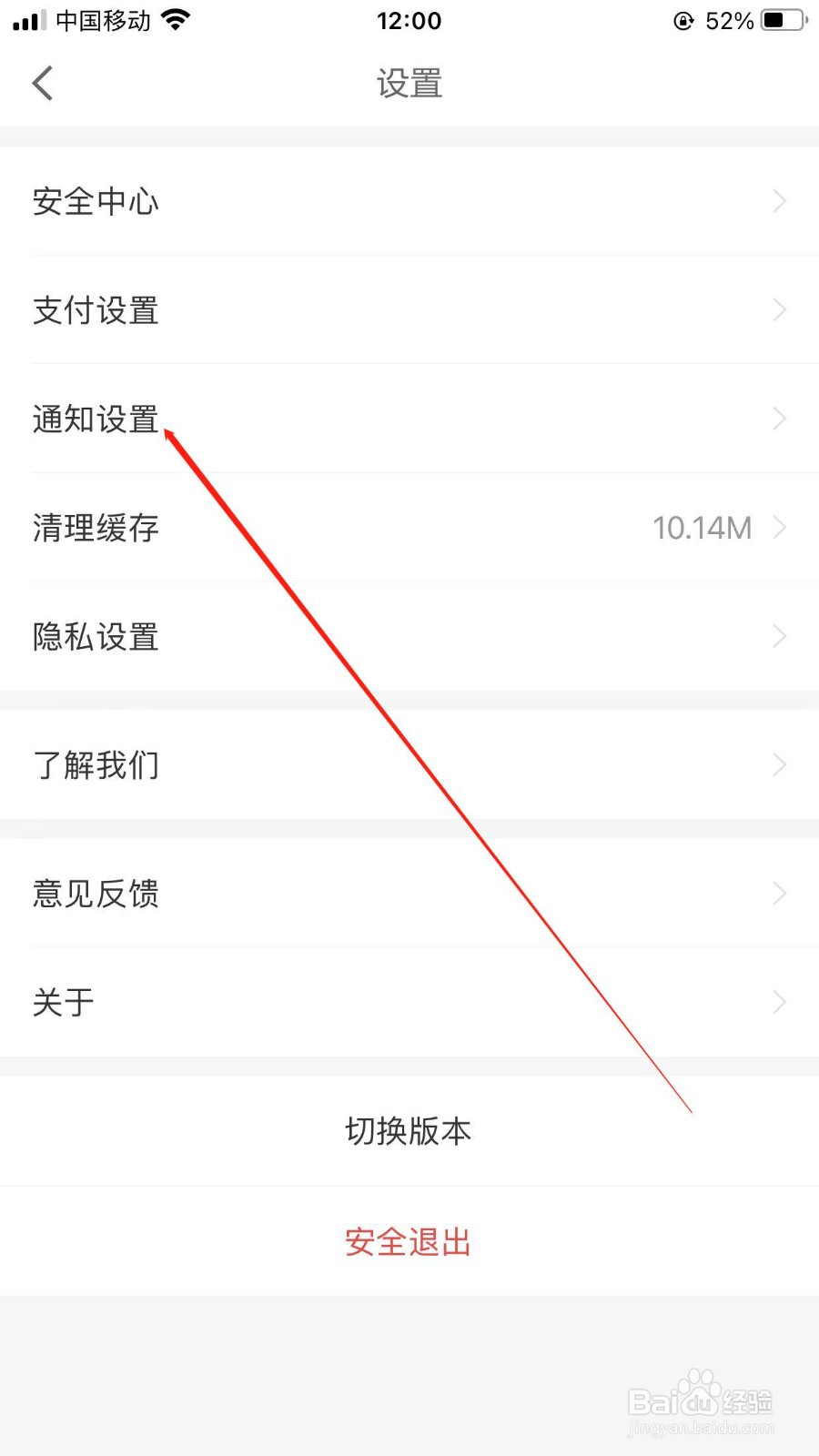Expand the 了解我们 row chevron
Viewport: 819px width, 1456px height.
(780, 764)
